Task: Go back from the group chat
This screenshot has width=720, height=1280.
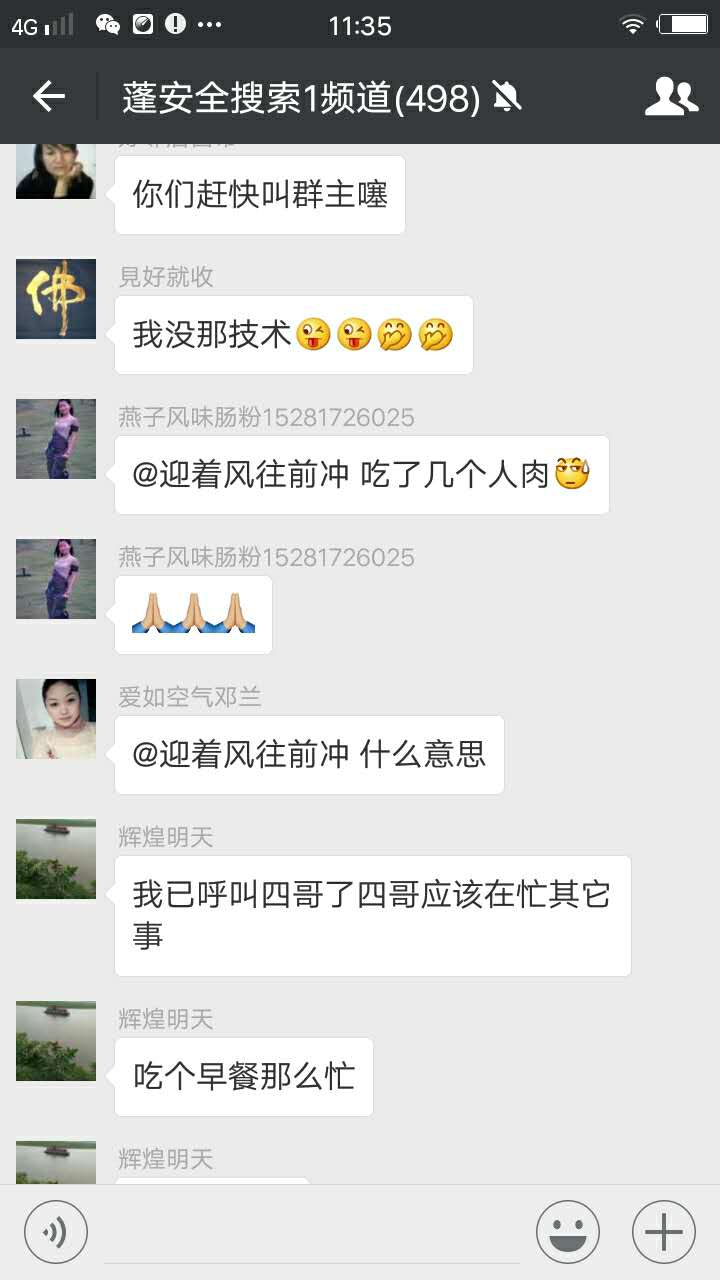Action: coord(48,96)
